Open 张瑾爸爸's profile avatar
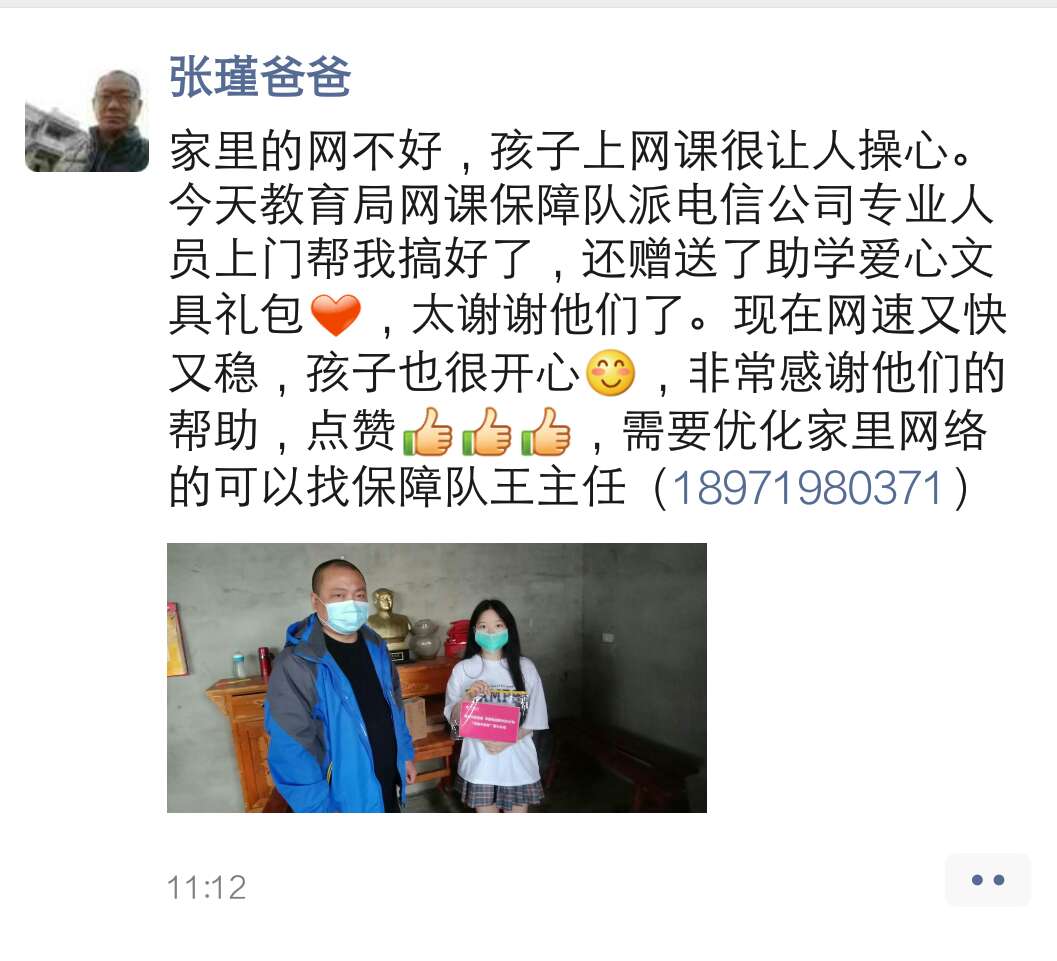The width and height of the screenshot is (1057, 961). pyautogui.click(x=87, y=121)
